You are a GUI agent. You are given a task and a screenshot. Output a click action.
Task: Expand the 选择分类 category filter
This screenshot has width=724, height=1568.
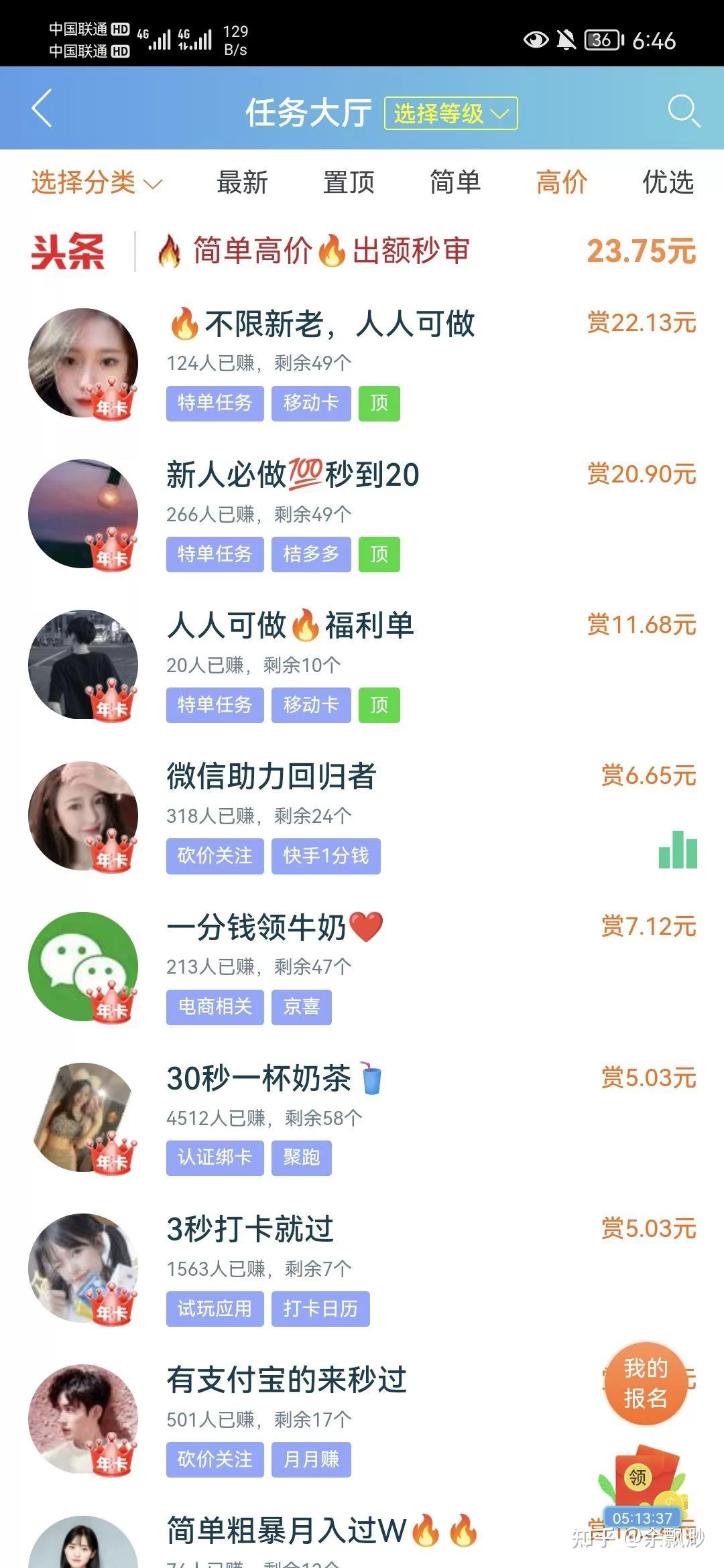[97, 182]
